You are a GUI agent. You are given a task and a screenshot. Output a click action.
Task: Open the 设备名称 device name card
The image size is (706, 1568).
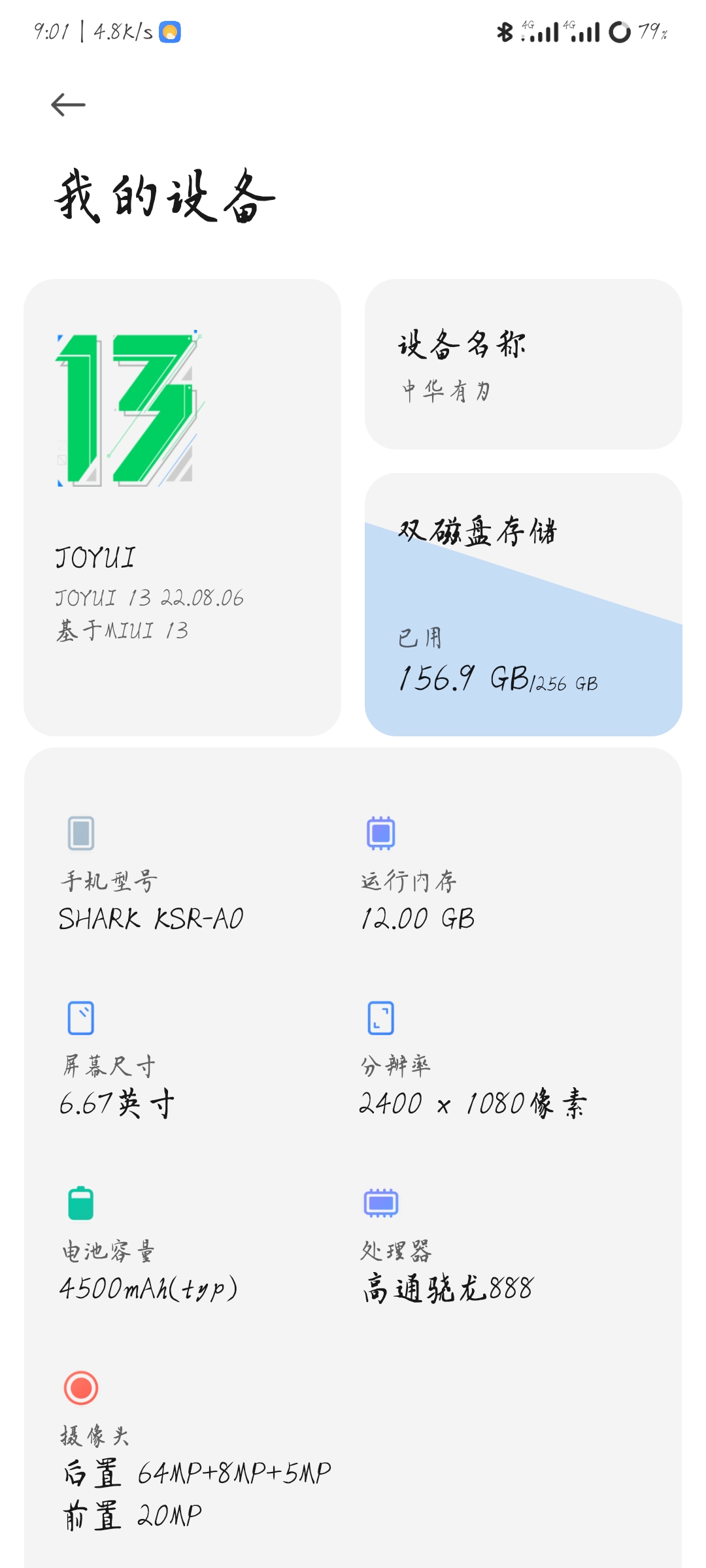tap(524, 365)
